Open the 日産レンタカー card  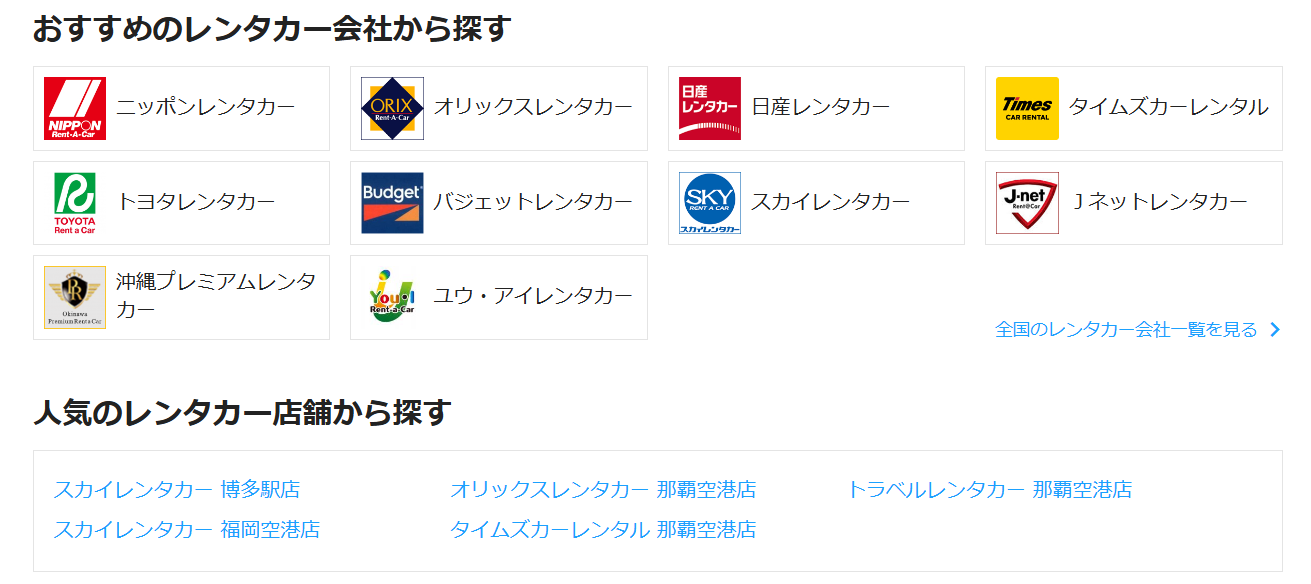[x=816, y=108]
